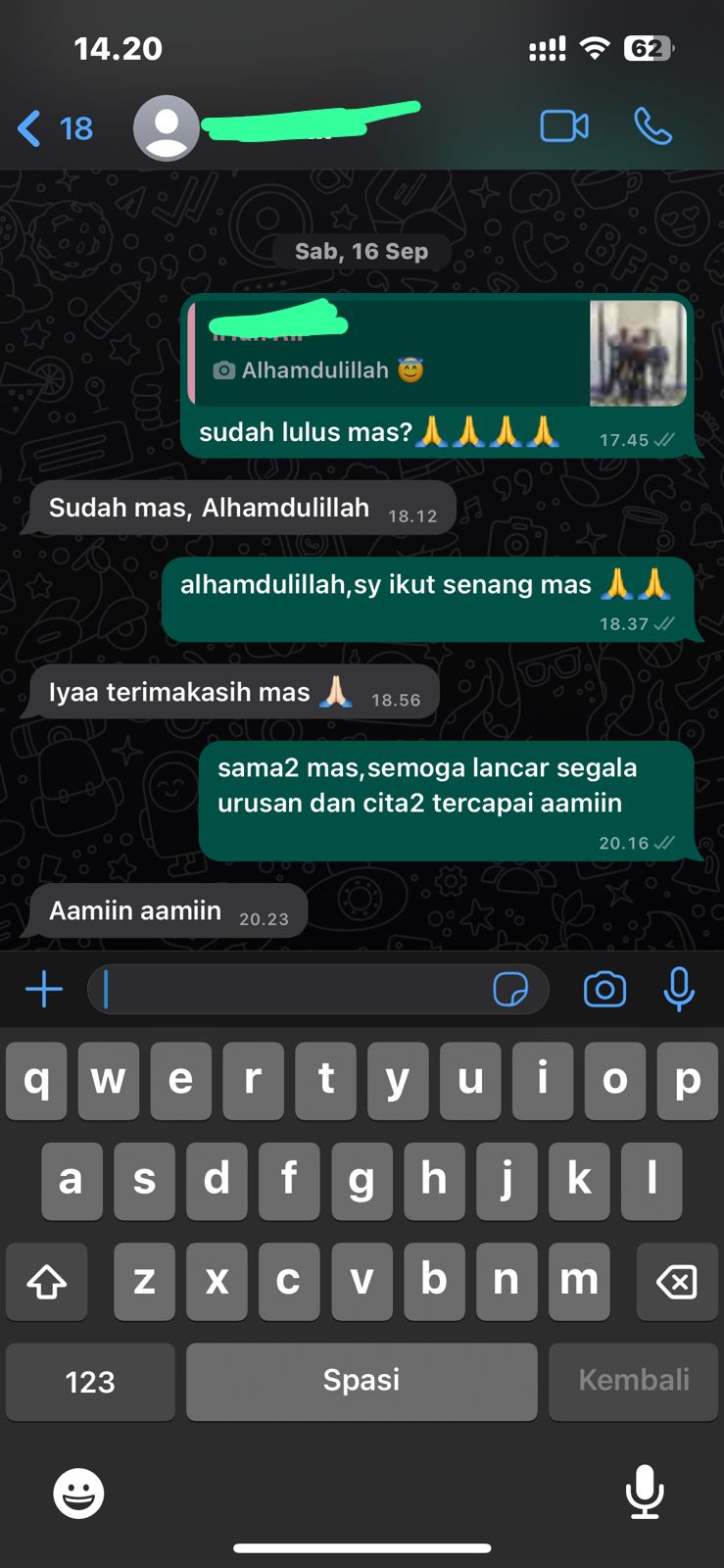The image size is (724, 1568).
Task: Open the attachment plus menu
Action: 44,989
